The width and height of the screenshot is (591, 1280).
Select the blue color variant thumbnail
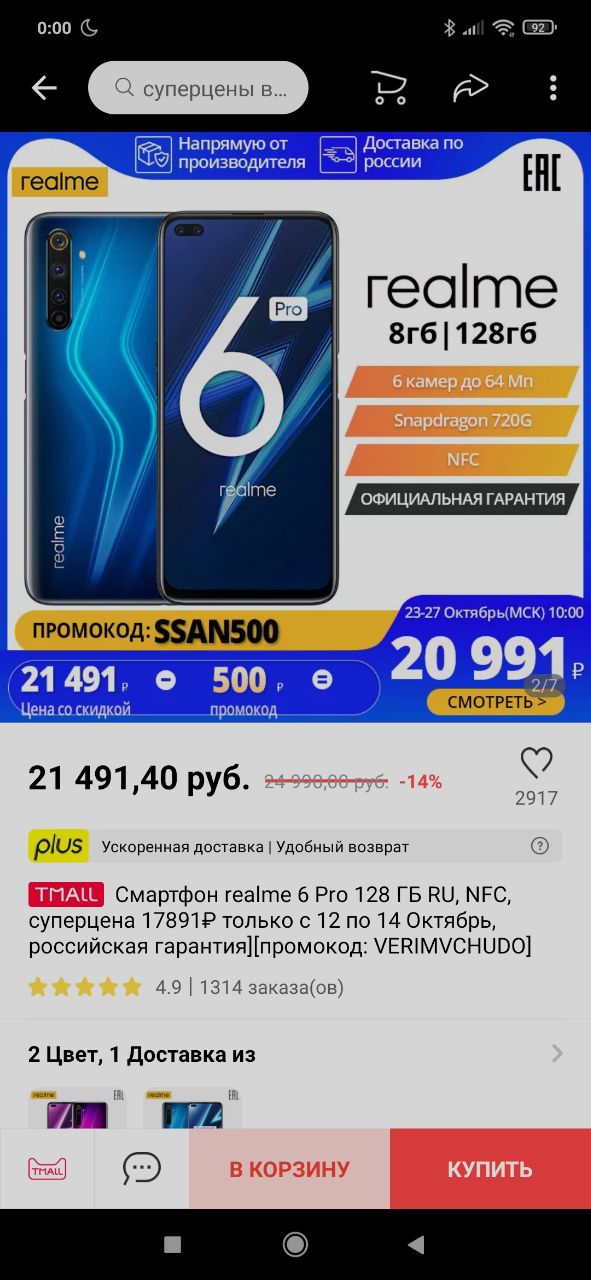click(192, 1108)
